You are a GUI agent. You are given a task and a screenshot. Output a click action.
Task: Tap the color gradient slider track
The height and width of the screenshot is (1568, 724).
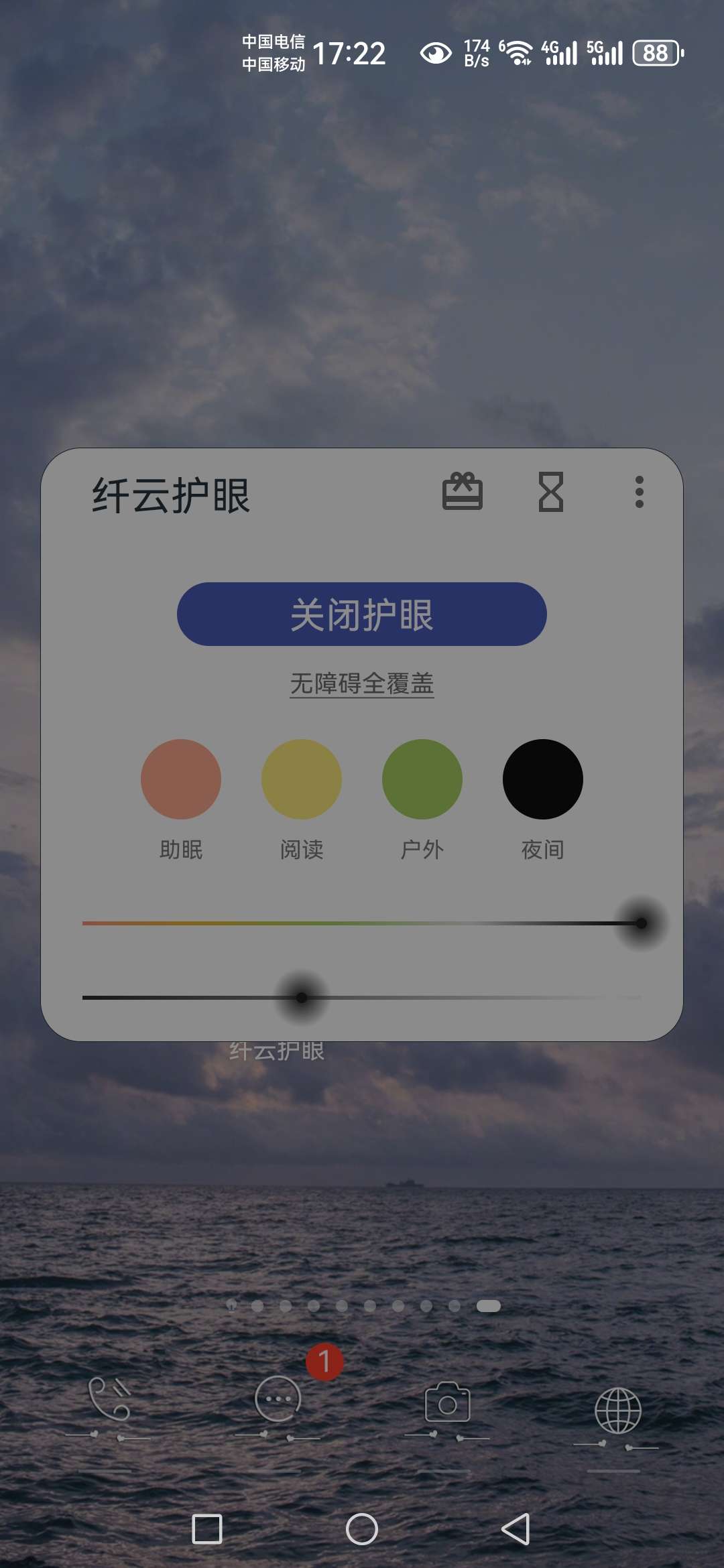click(362, 923)
